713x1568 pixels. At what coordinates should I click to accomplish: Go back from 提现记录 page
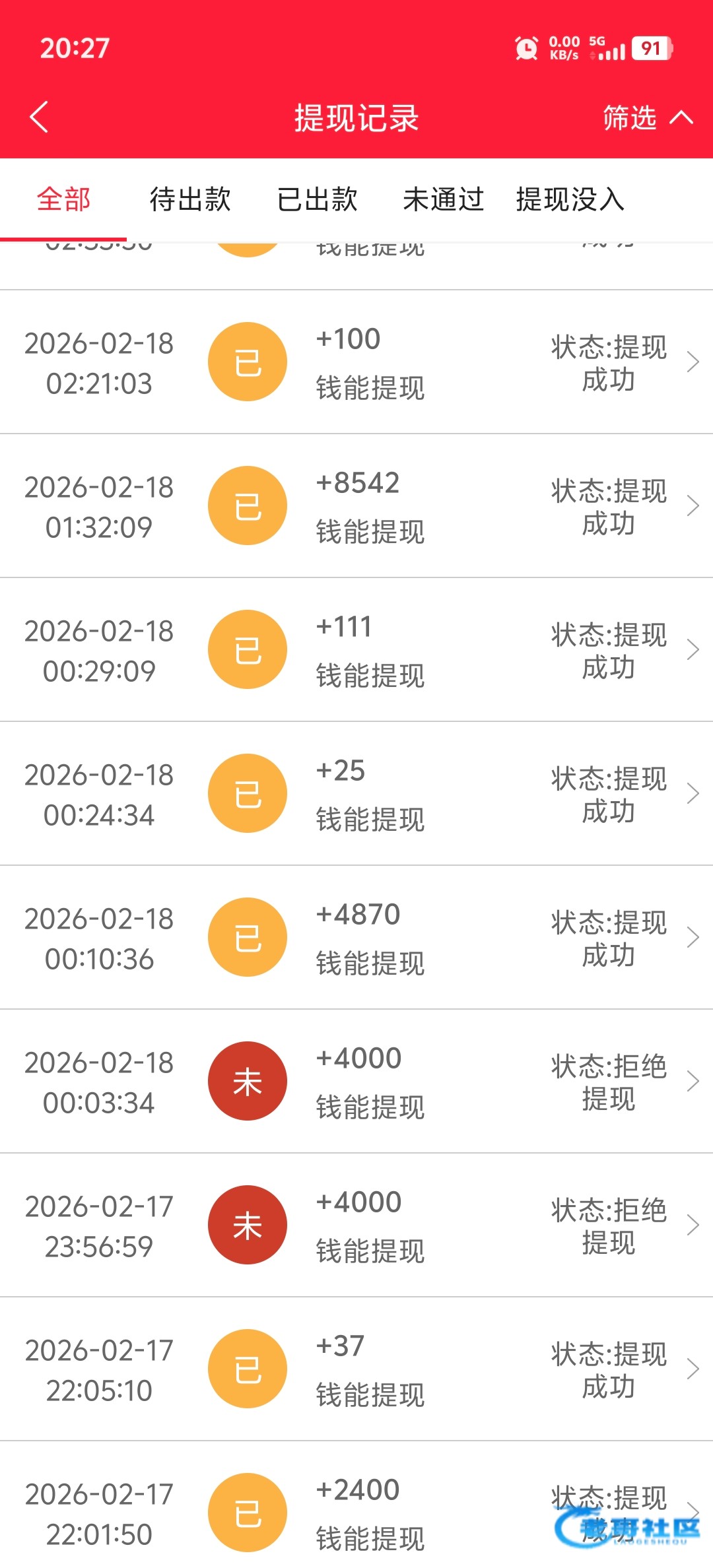click(x=40, y=117)
